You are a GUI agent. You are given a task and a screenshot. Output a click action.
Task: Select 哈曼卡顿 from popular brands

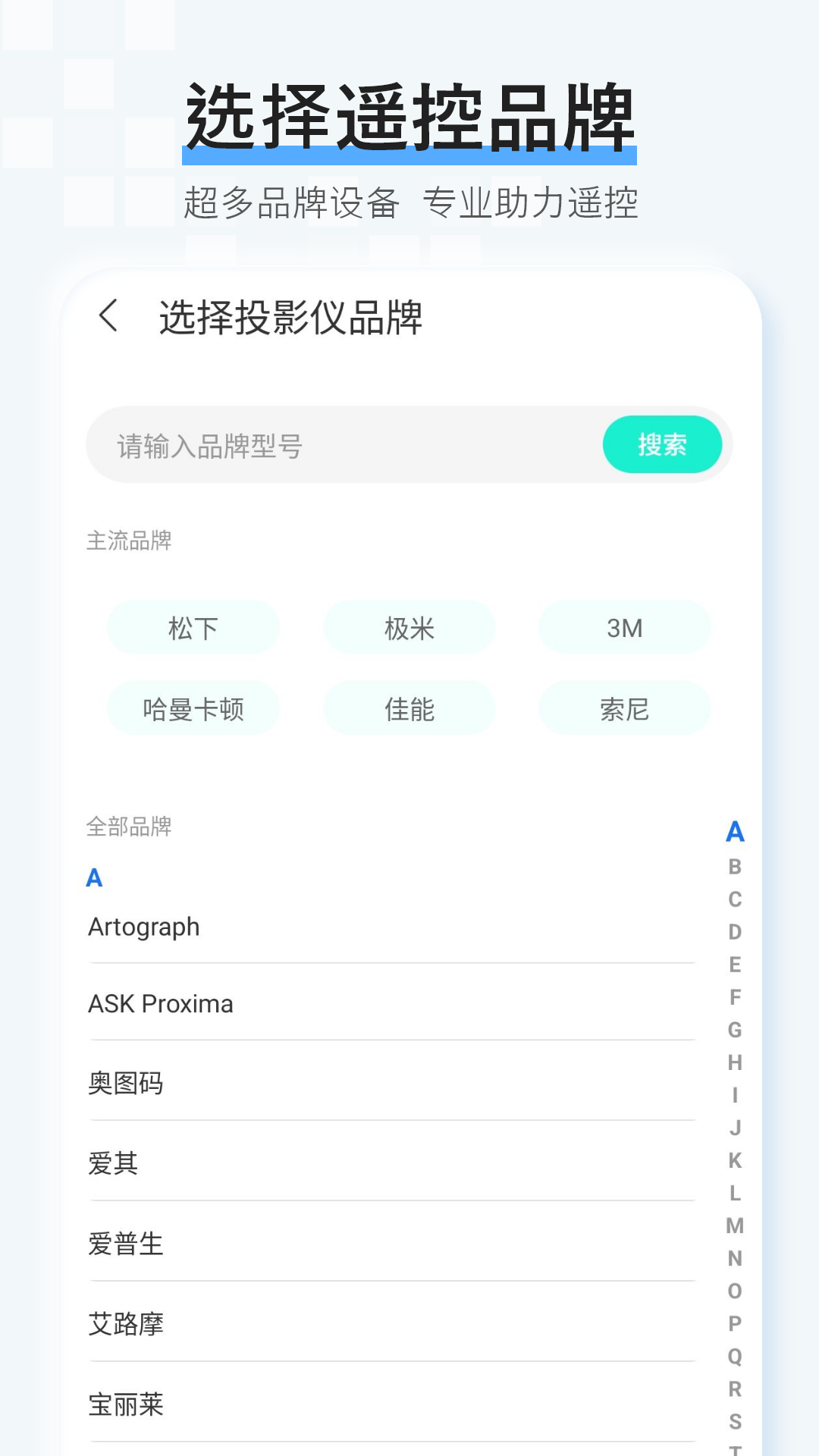click(x=193, y=708)
